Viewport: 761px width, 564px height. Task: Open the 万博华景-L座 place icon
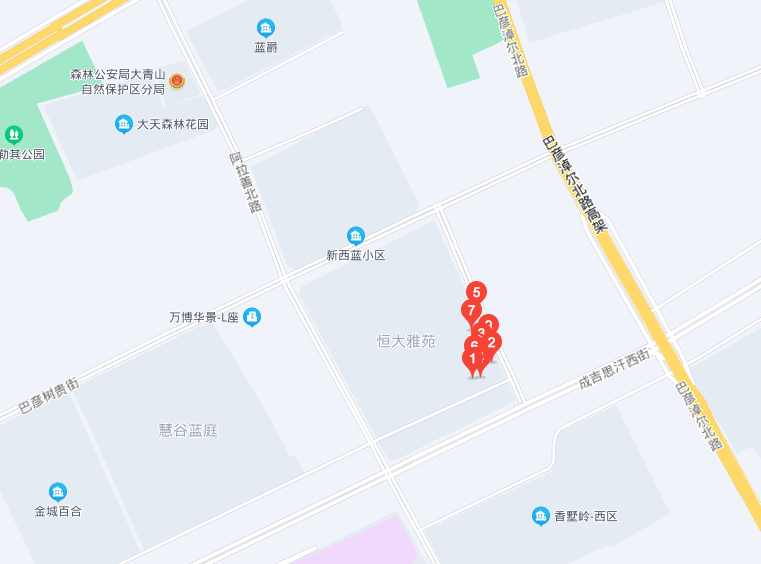click(x=252, y=317)
